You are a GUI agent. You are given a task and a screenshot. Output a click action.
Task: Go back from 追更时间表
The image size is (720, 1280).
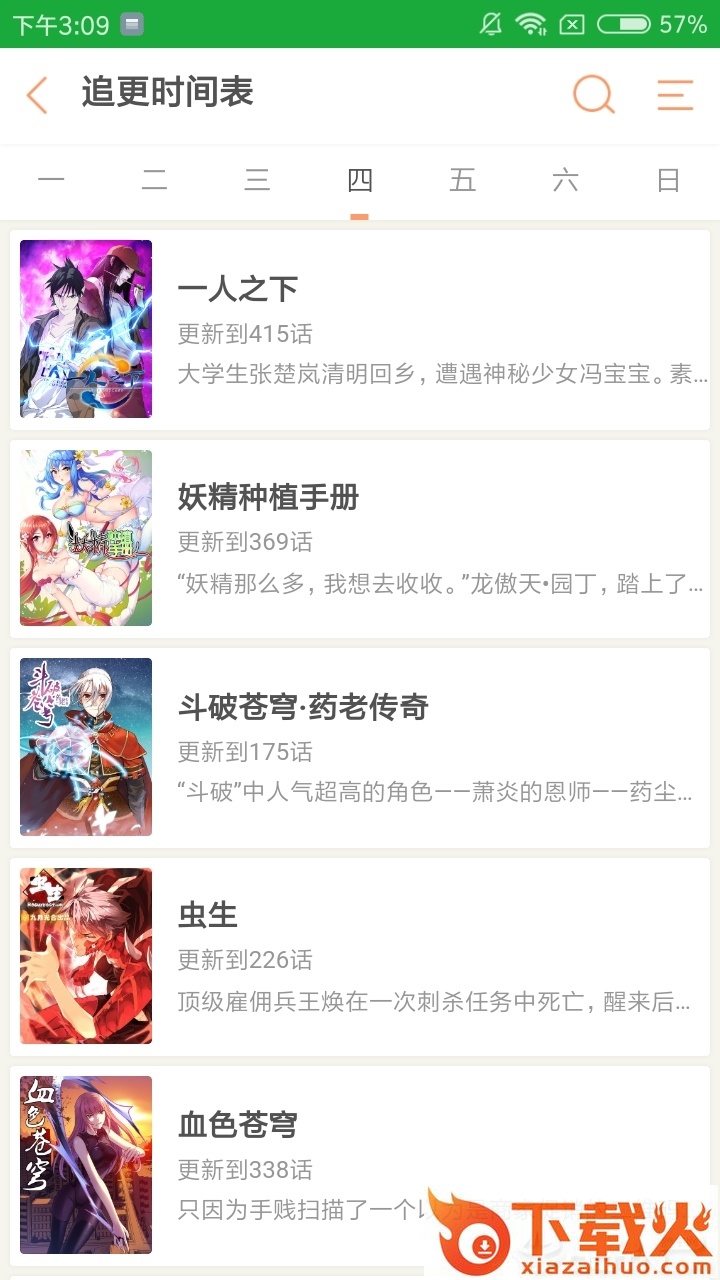coord(38,95)
